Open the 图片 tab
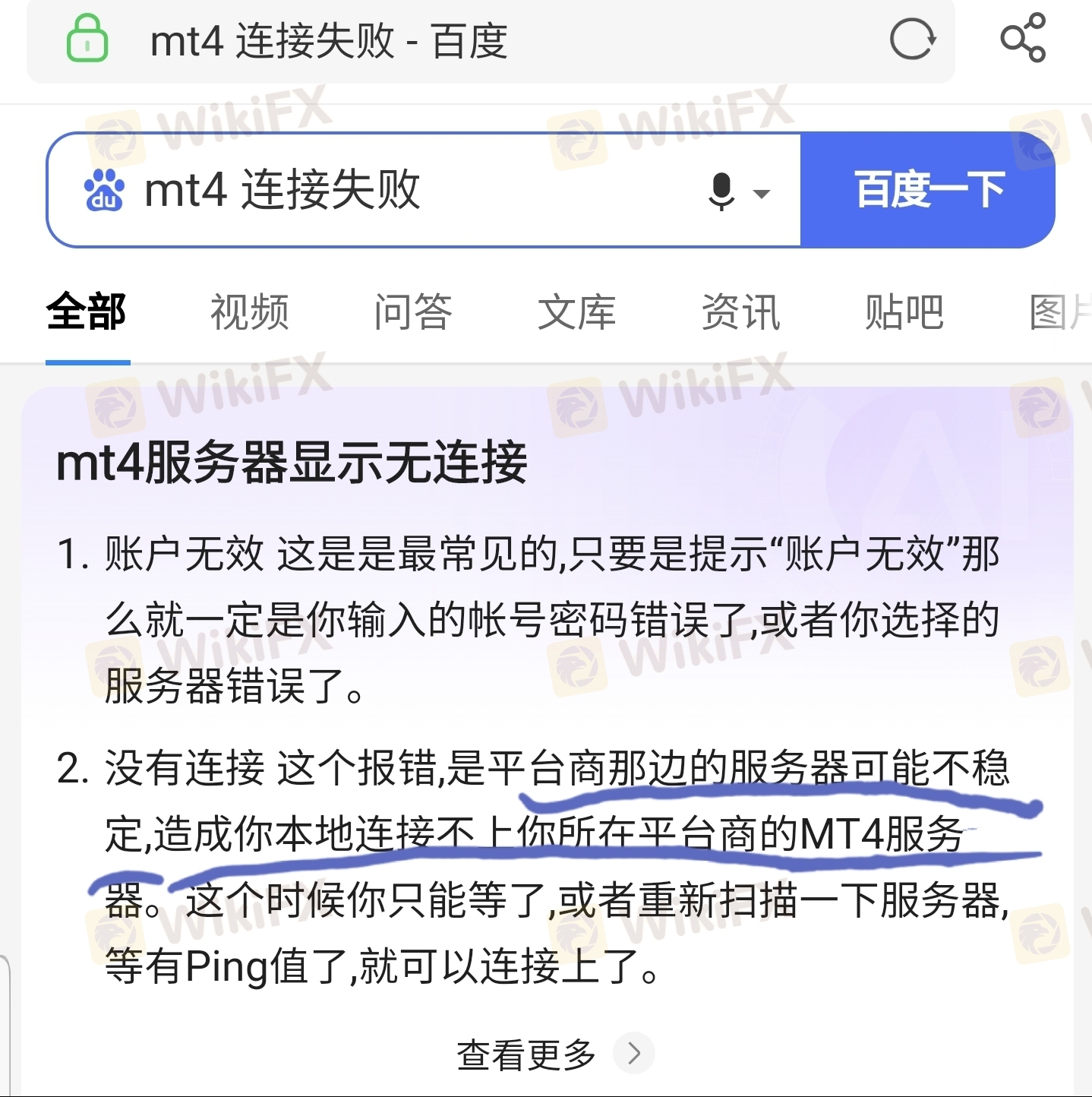 pyautogui.click(x=1059, y=312)
